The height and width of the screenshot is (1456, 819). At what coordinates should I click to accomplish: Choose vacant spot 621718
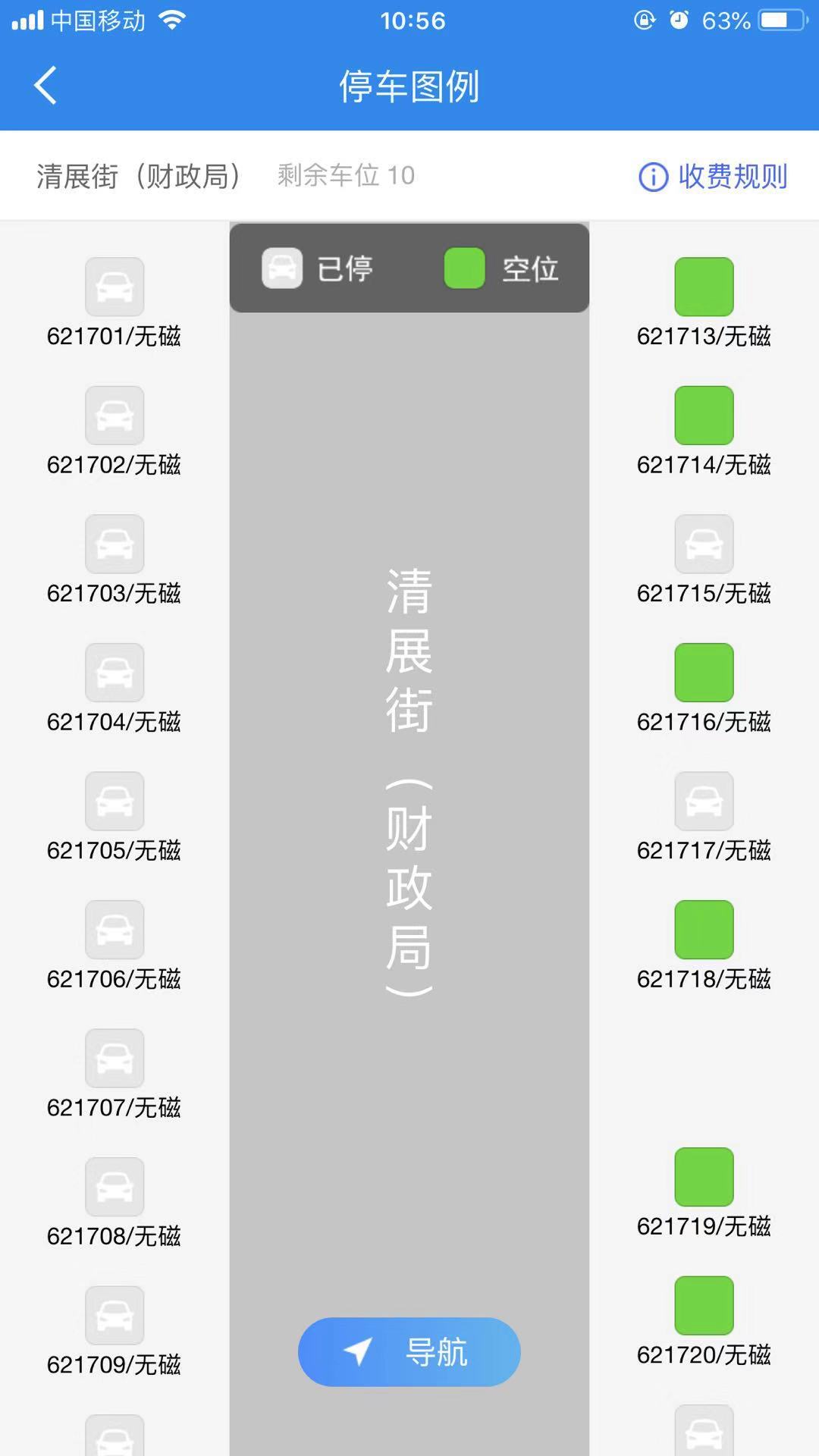[x=704, y=930]
